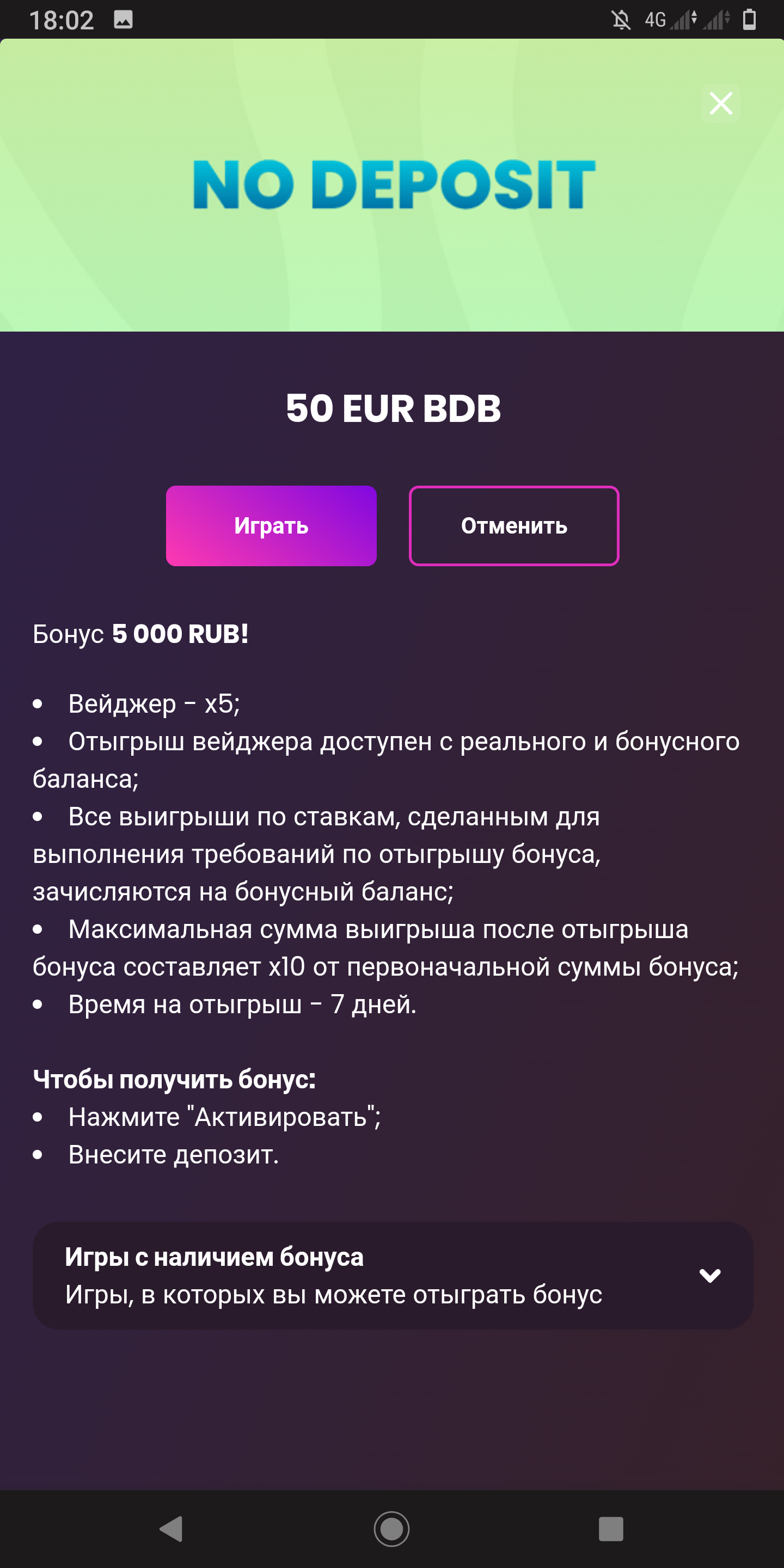
Task: Open recent apps from navigation bar
Action: (x=610, y=1528)
